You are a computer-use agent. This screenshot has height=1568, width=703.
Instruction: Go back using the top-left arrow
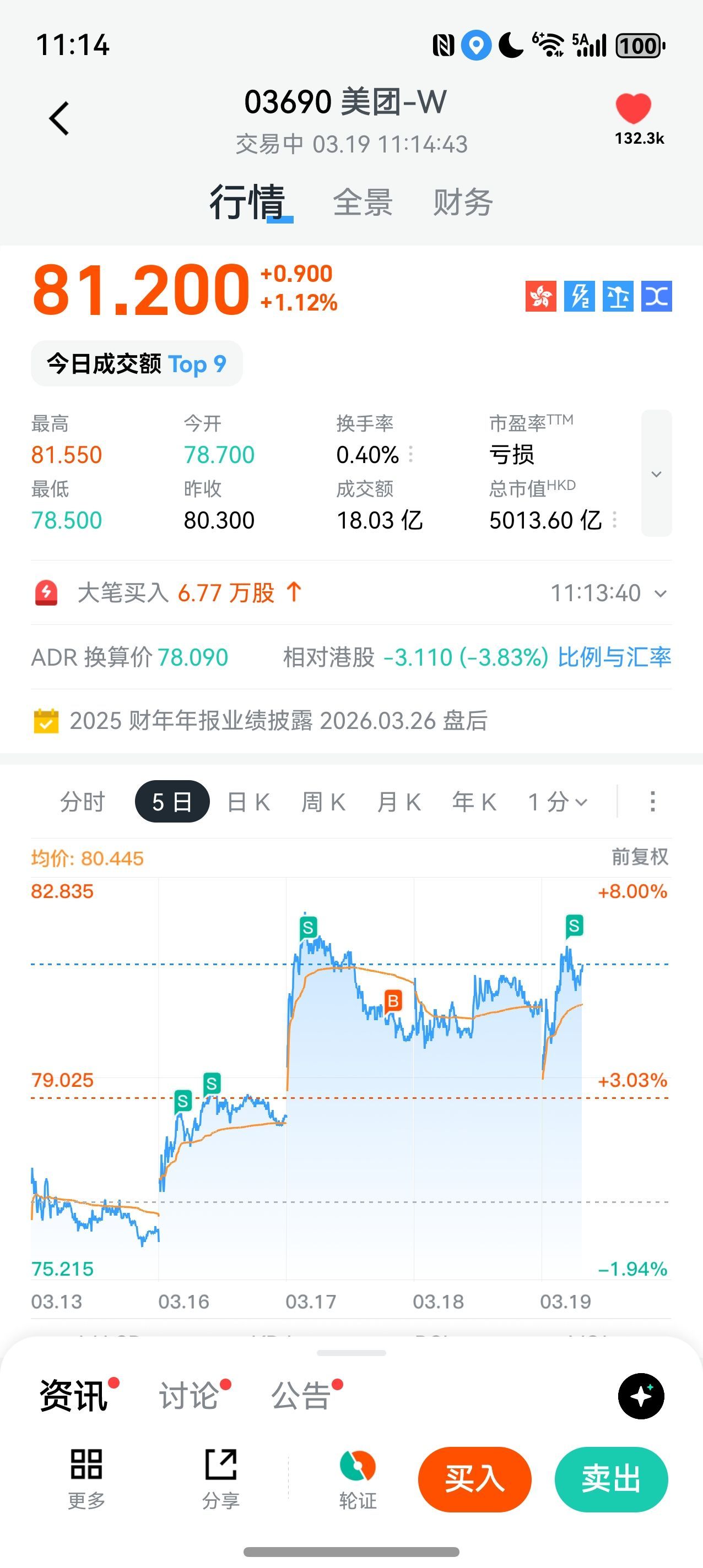pyautogui.click(x=59, y=119)
